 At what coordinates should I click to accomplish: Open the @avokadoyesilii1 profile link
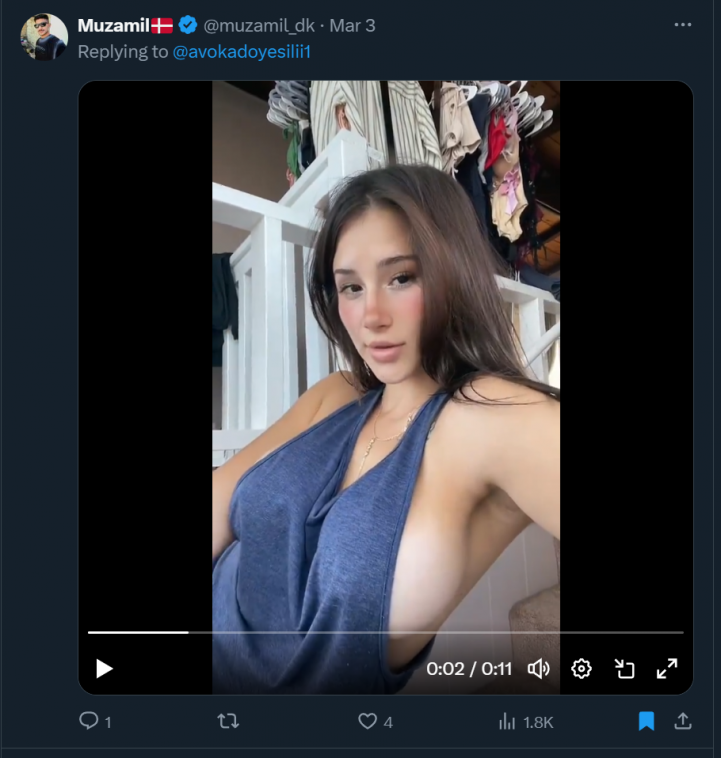click(241, 52)
